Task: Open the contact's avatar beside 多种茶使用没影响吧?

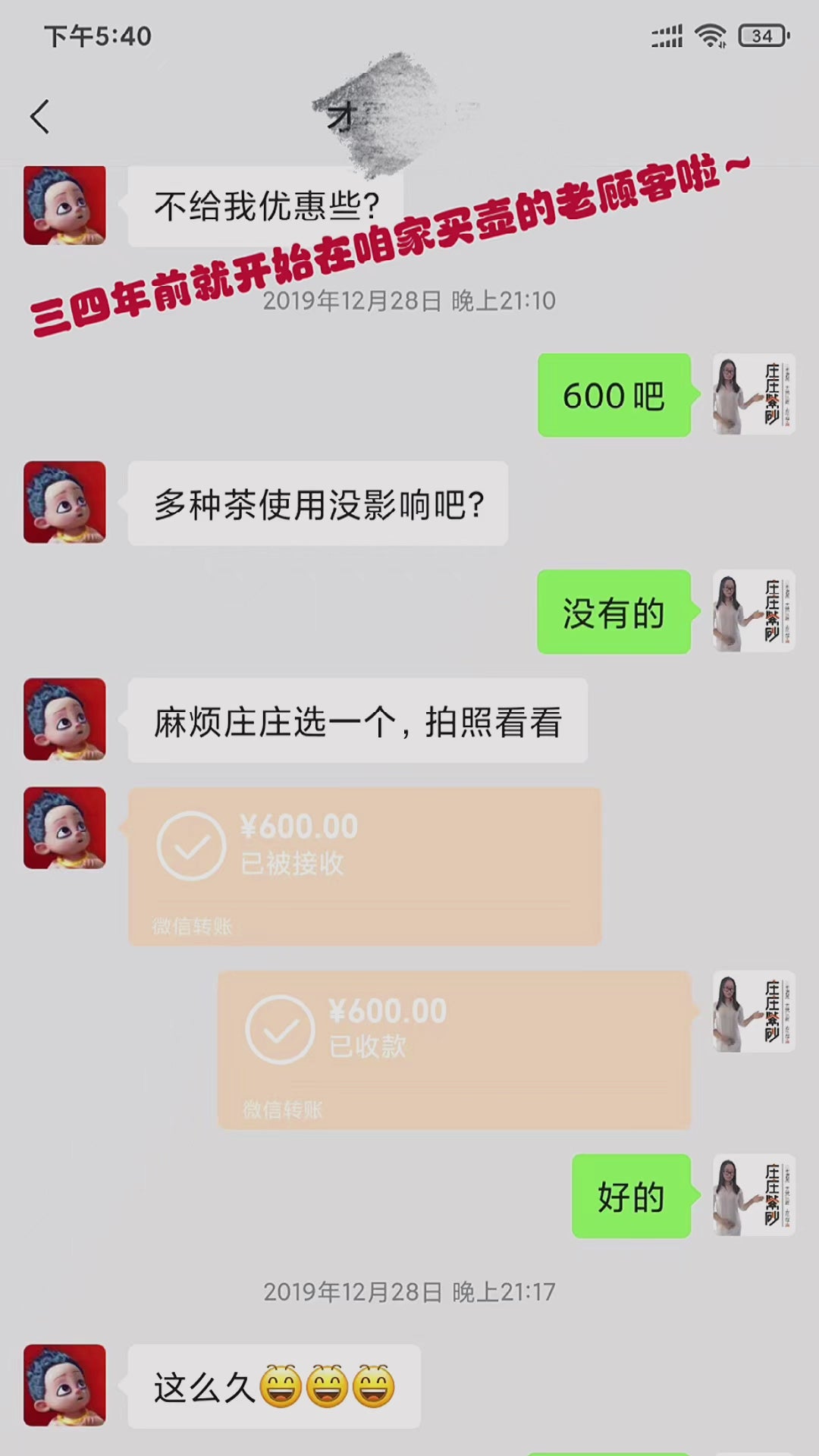Action: (64, 502)
